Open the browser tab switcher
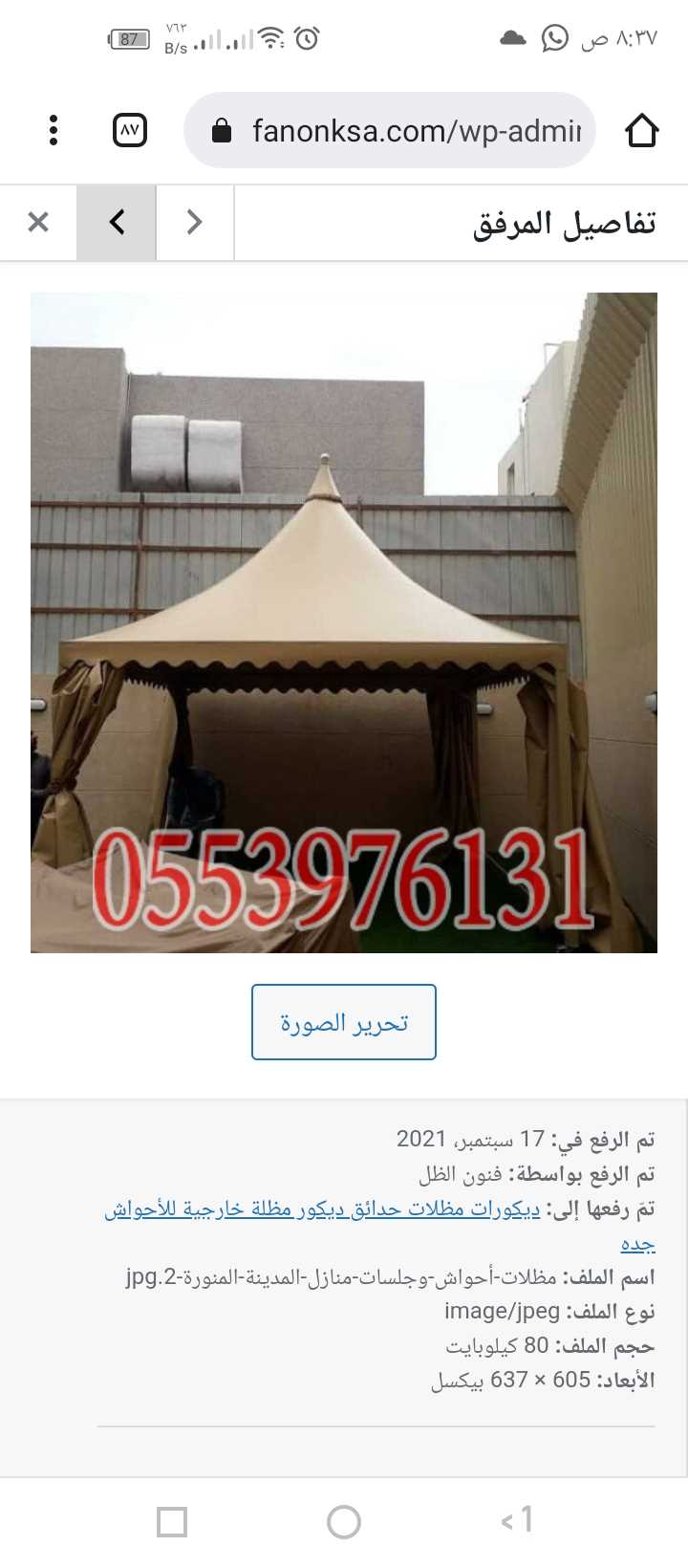This screenshot has width=688, height=1568. coord(130,130)
